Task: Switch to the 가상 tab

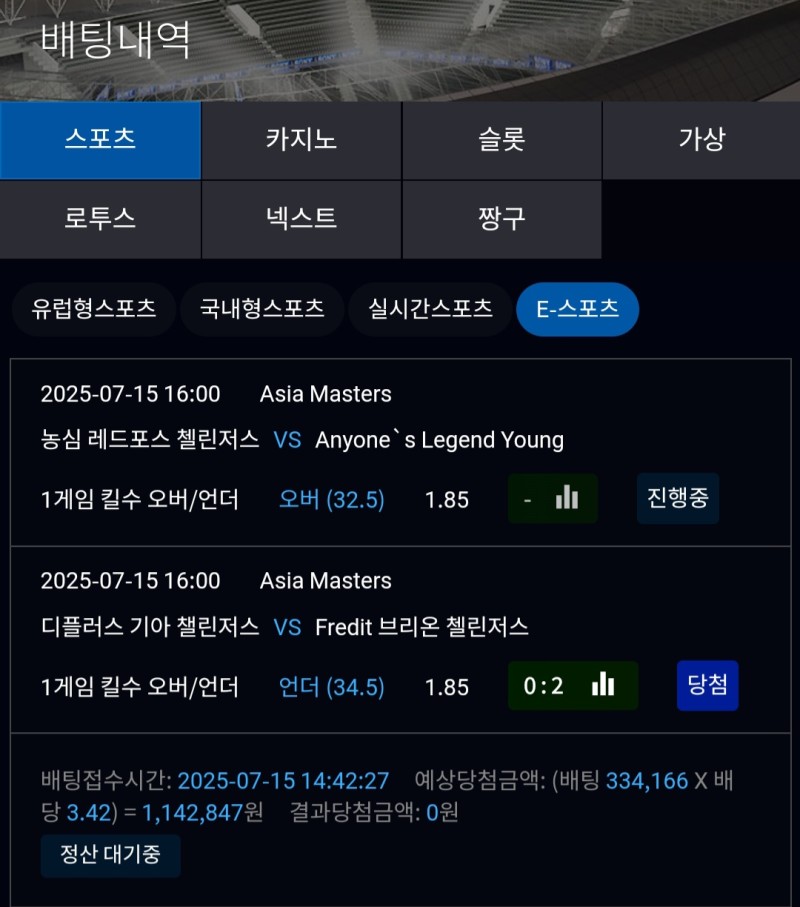Action: pyautogui.click(x=701, y=139)
